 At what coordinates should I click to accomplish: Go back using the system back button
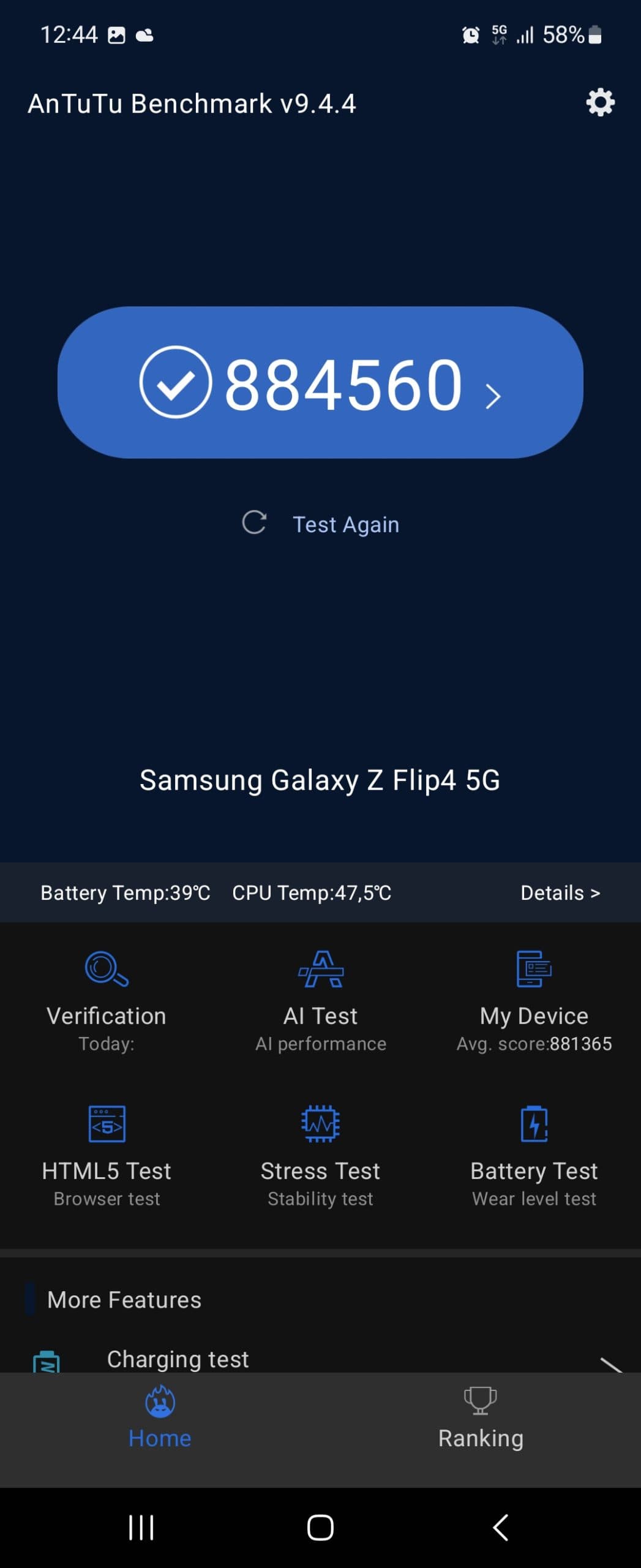click(501, 1527)
